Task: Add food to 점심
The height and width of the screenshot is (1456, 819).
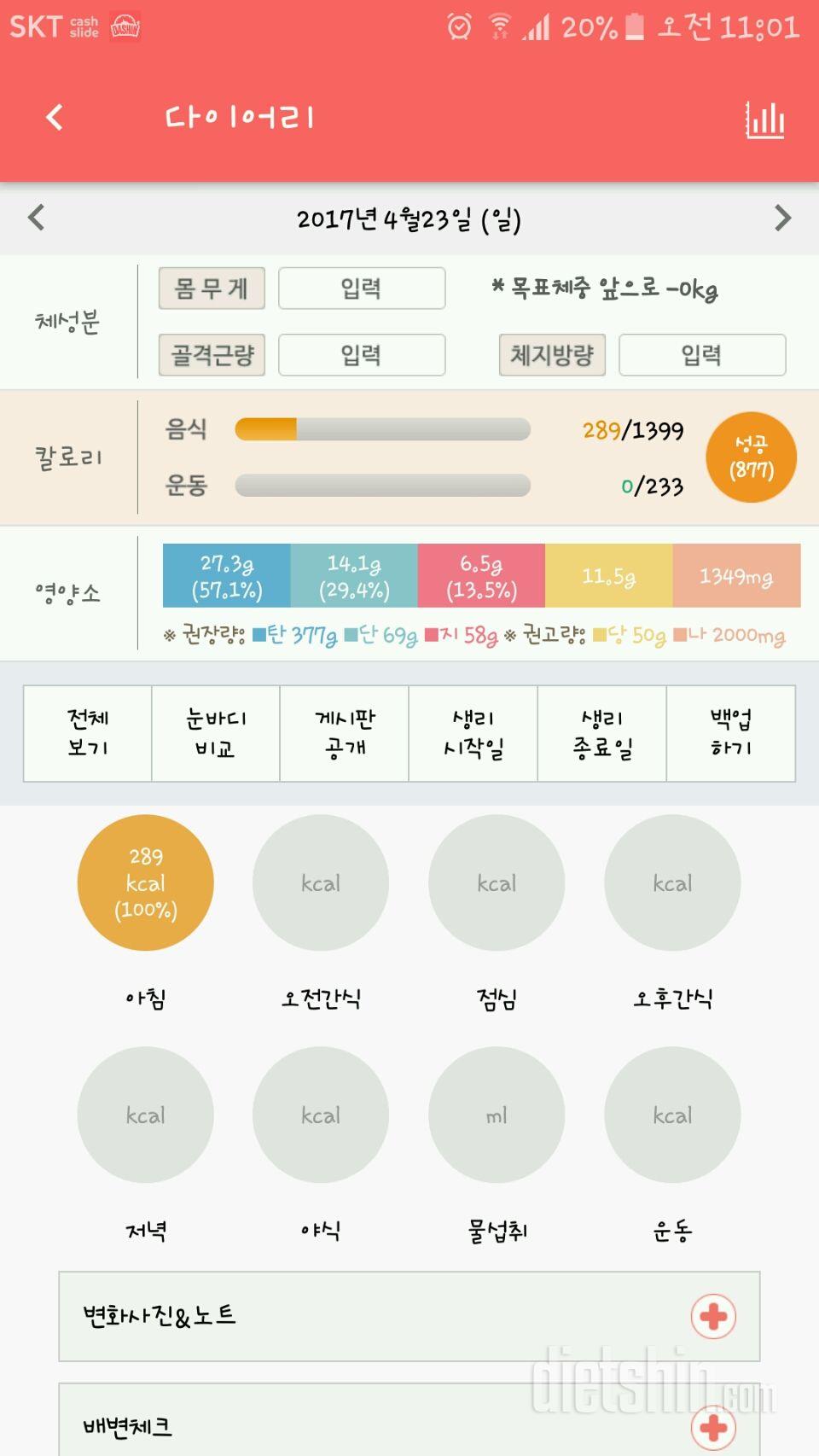Action: click(497, 882)
